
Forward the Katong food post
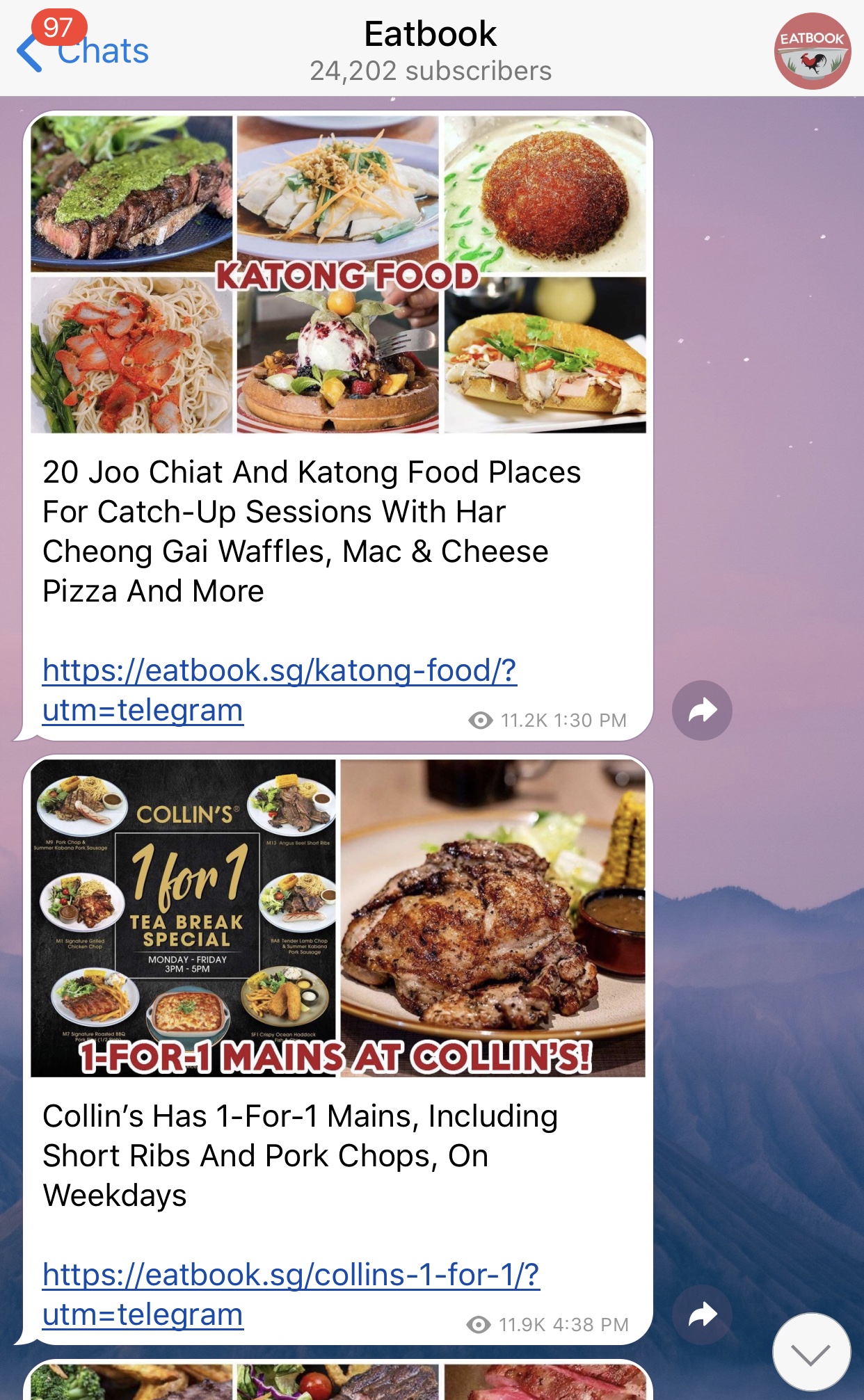702,710
